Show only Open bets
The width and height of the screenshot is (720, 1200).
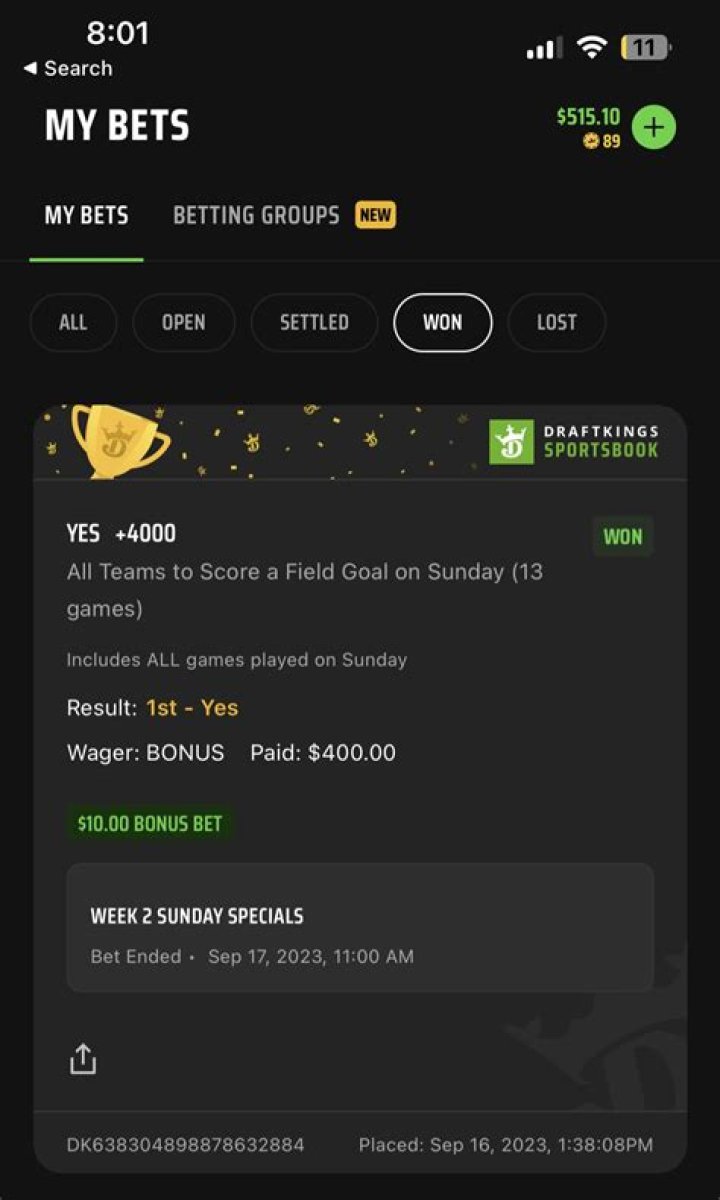pyautogui.click(x=183, y=322)
